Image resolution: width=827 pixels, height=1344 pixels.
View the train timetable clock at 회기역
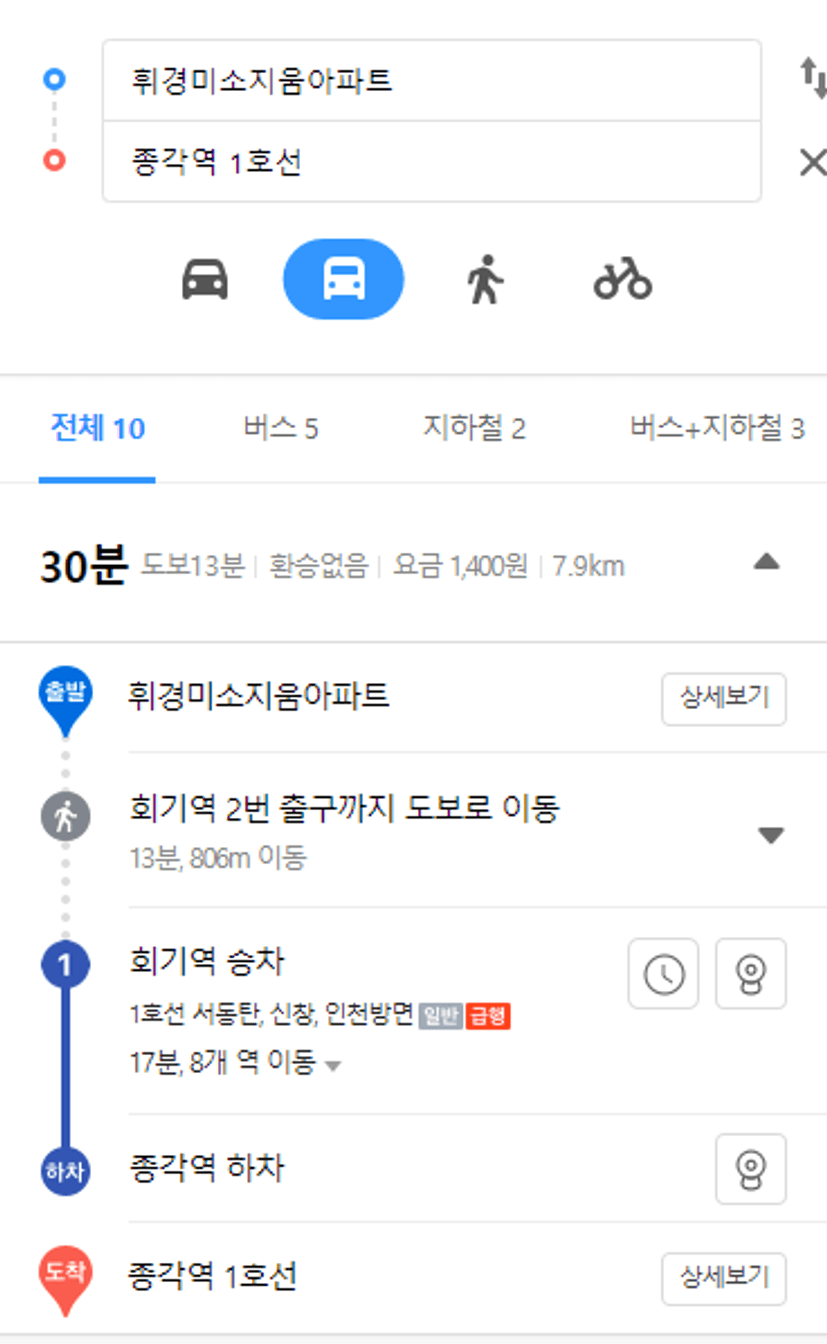[663, 973]
